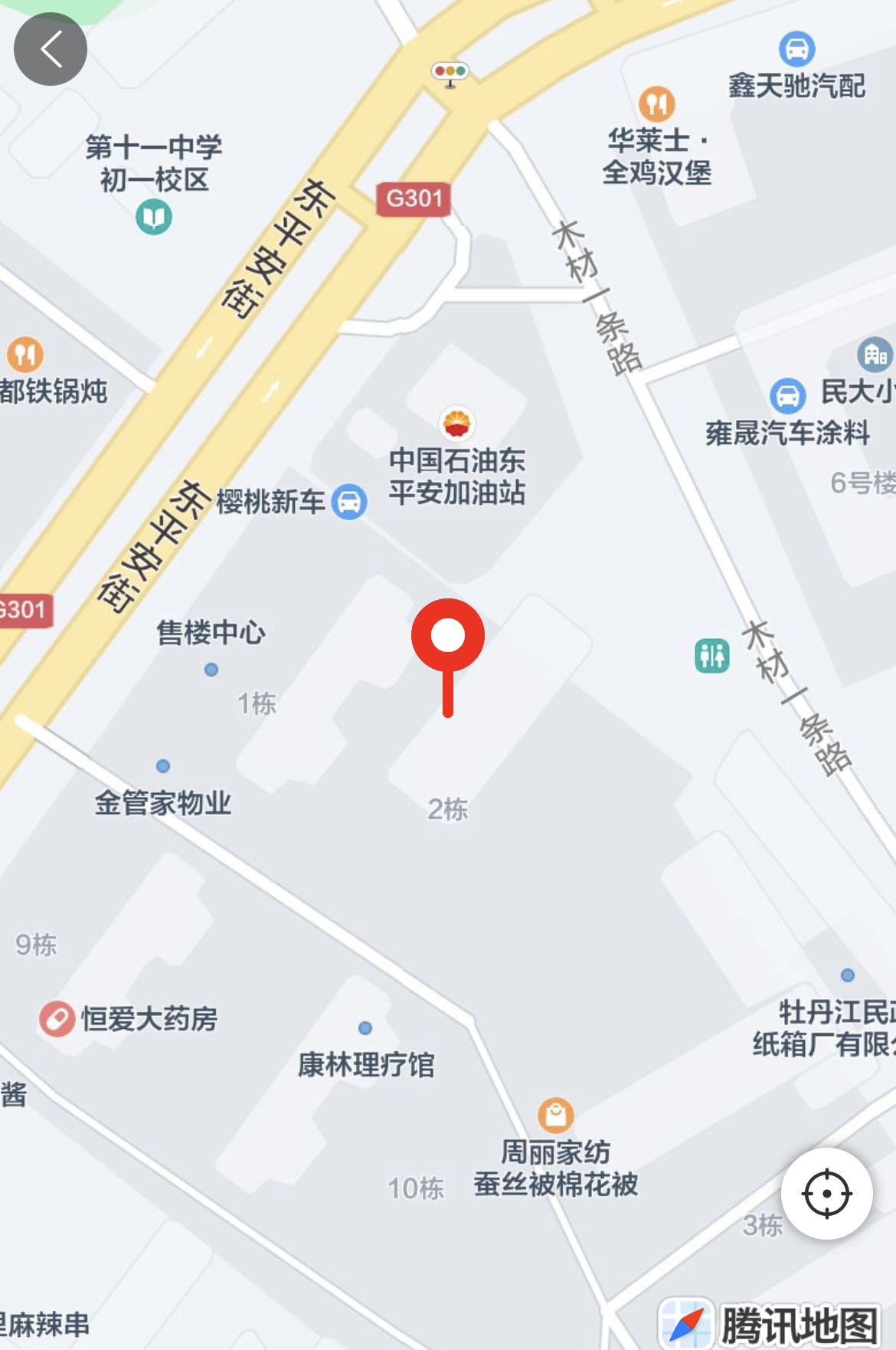Select the 金管家物业 place marker
The image size is (896, 1350).
click(163, 766)
